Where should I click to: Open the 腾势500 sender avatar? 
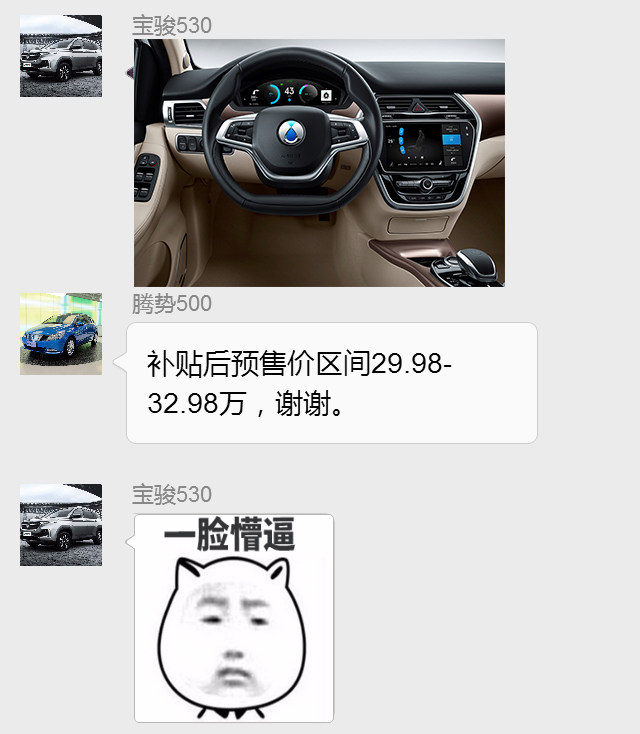61,334
